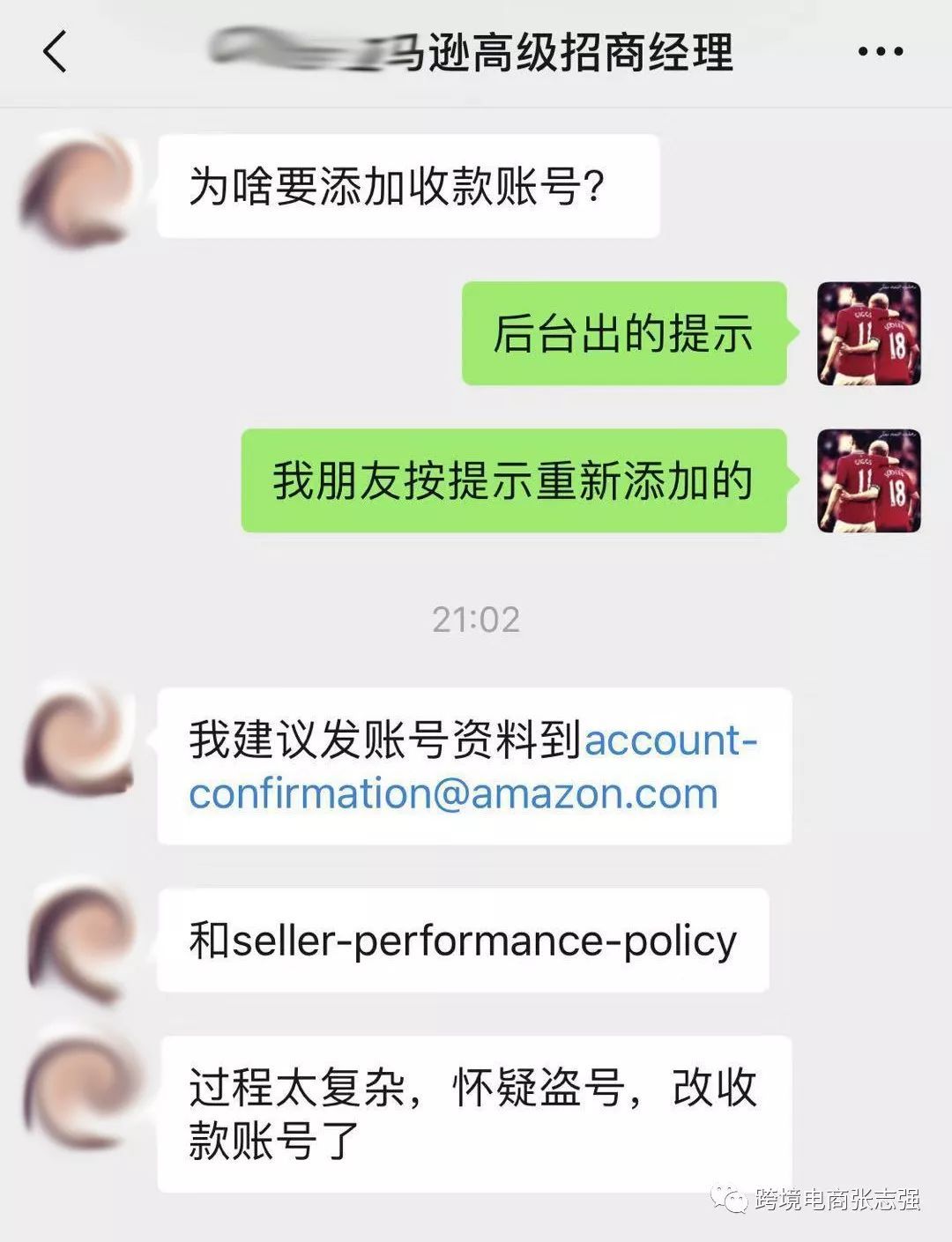Screen dimensions: 952x1242
Task: Go back to the chat list
Action: [55, 51]
